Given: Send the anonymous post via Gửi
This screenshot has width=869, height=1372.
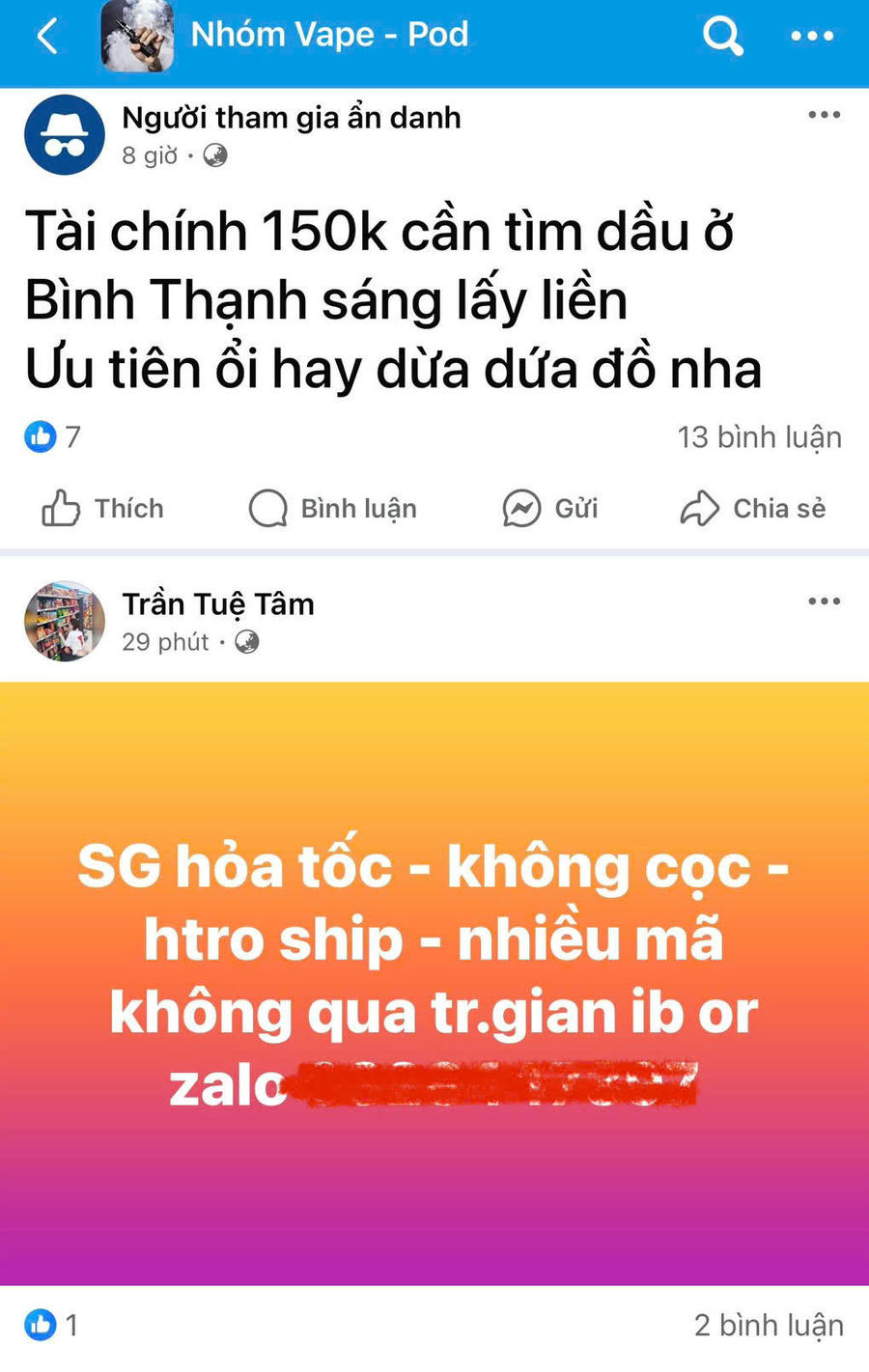Looking at the screenshot, I should tap(550, 508).
